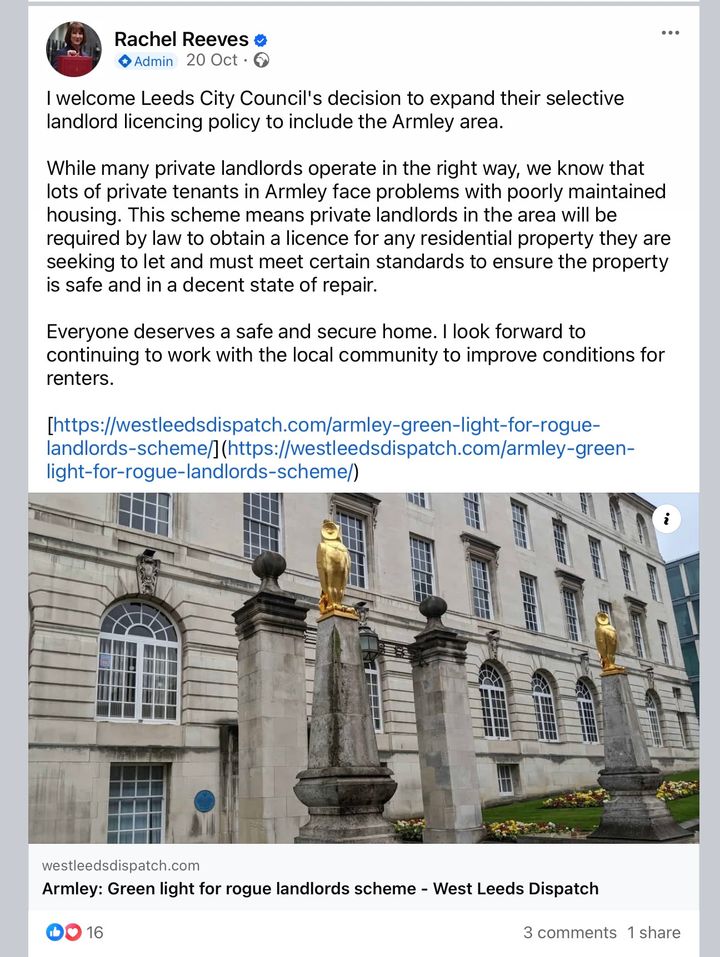Screen dimensions: 720x957
Task: Open Rachel Reeves's profile picture
Action: (74, 49)
